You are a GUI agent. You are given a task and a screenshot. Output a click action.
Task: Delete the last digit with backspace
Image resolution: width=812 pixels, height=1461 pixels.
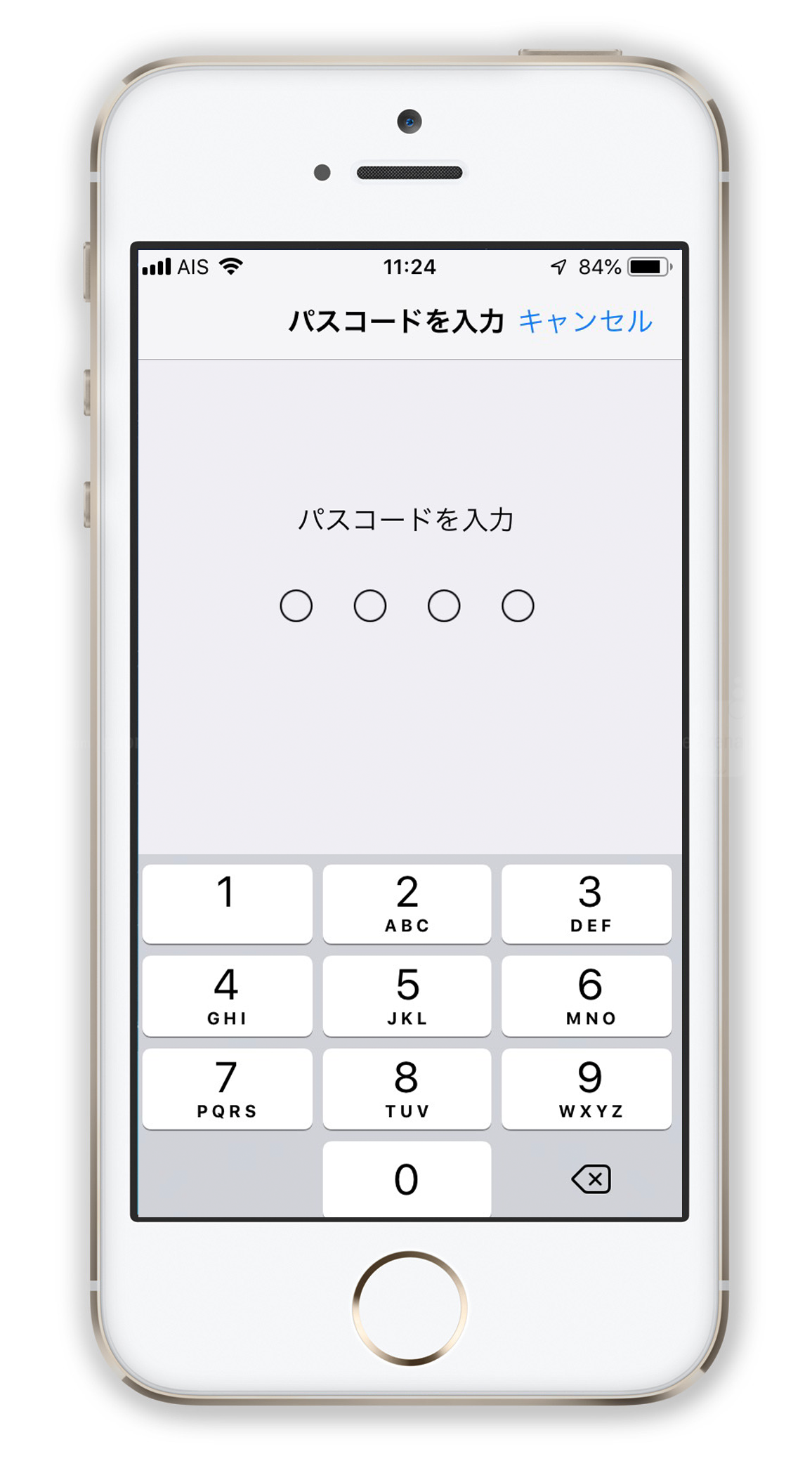point(591,1179)
